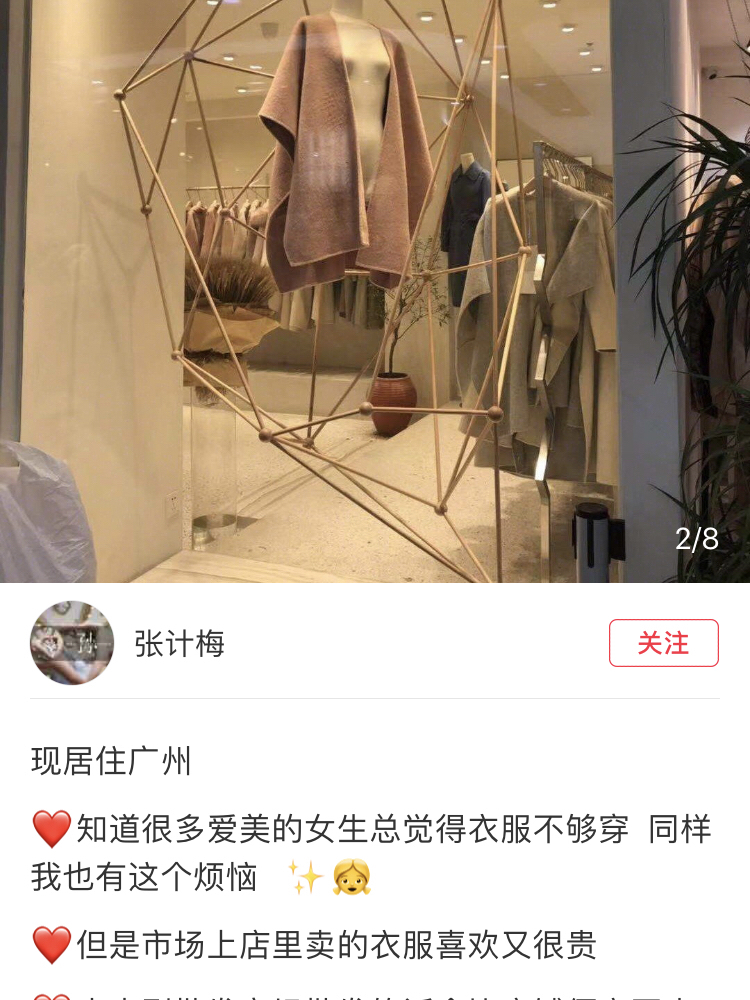Screen dimensions: 750x1000
Task: Open the username 张计梅
Action: 179,644
